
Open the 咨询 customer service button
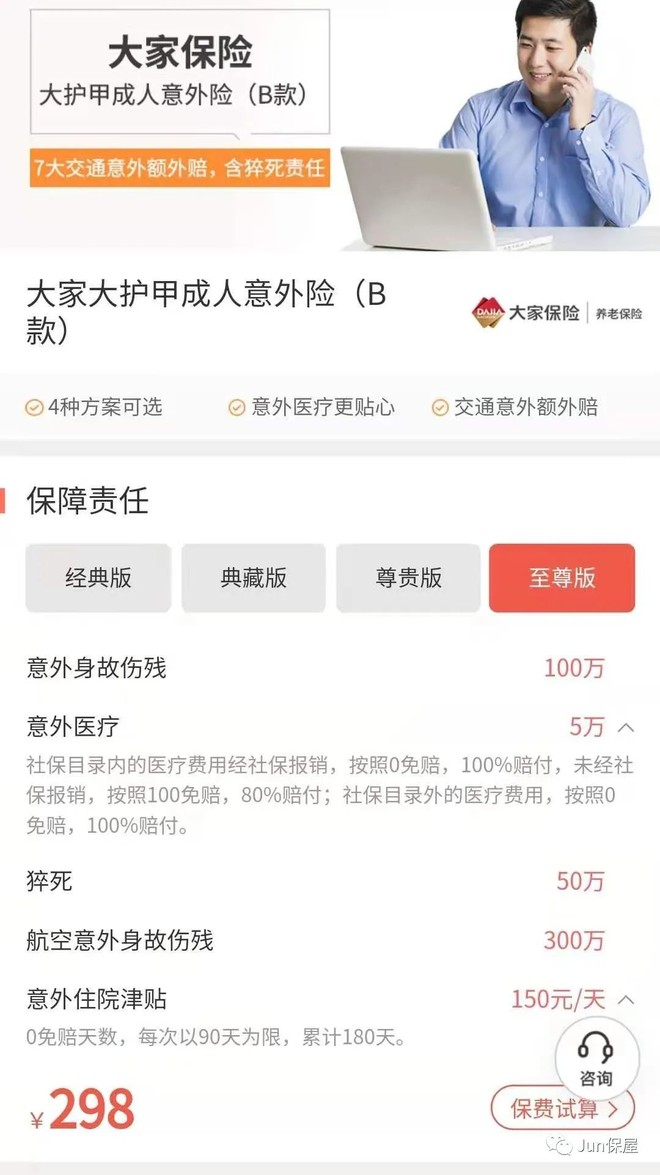coord(596,1059)
